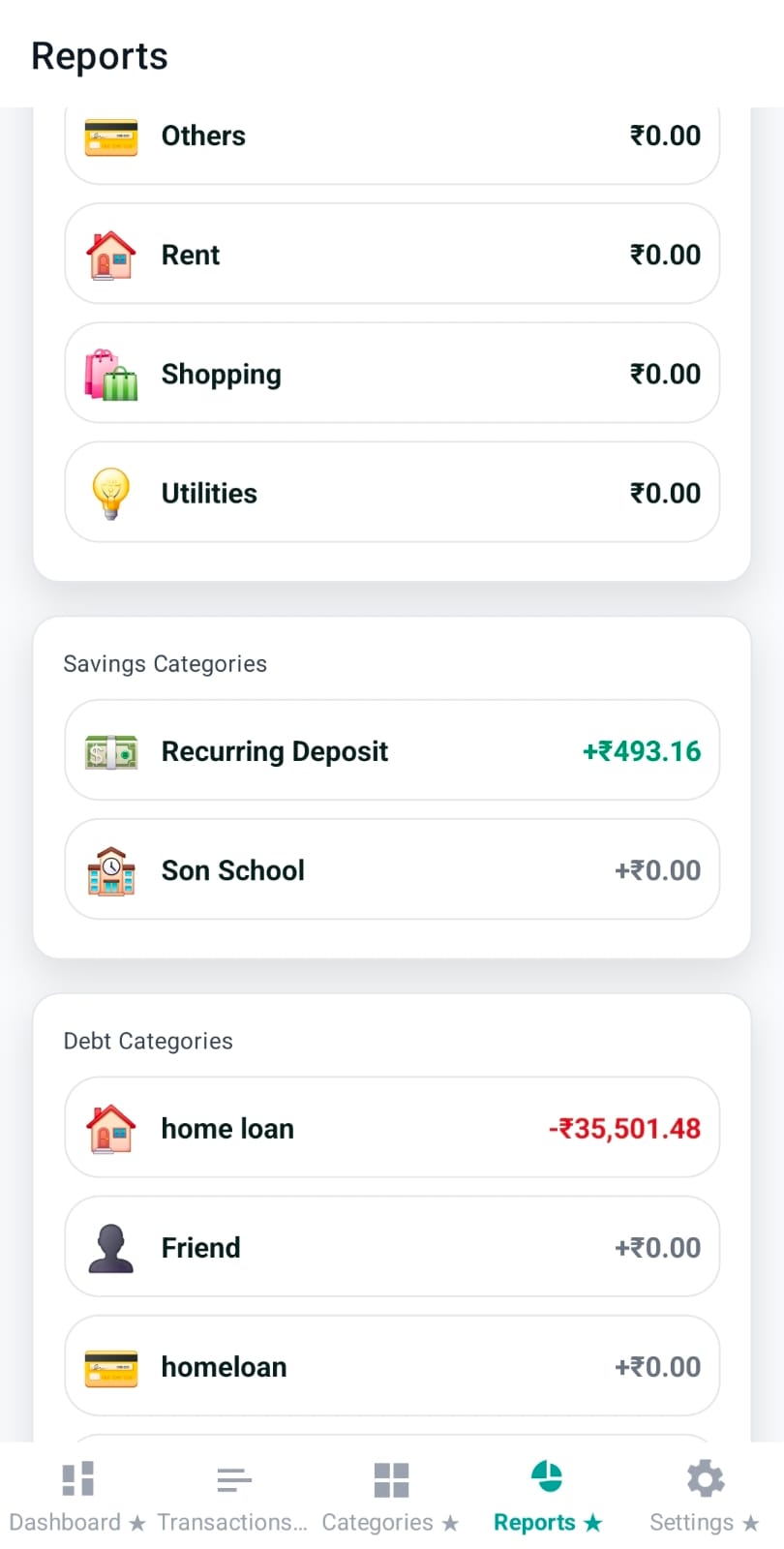Go to the Transactions tab
Viewport: 784px width, 1549px height.
point(233,1497)
